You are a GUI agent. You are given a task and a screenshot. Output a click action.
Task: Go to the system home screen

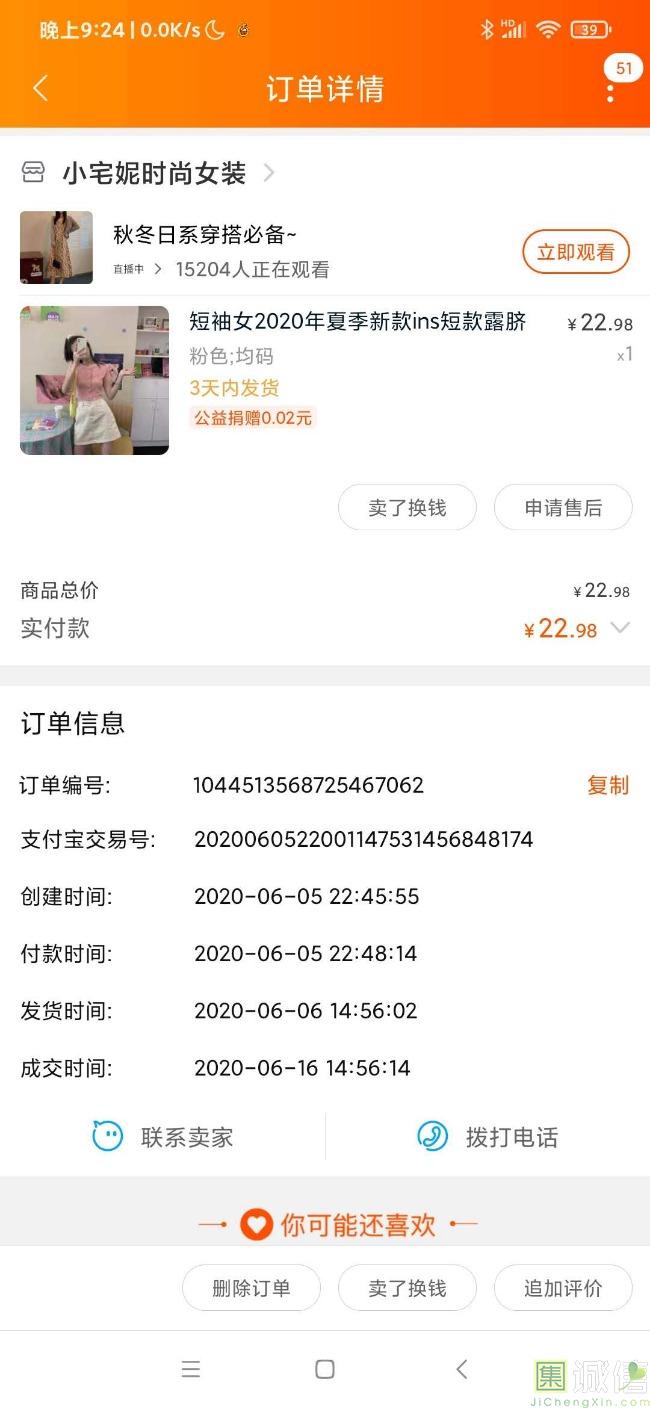coord(324,1369)
